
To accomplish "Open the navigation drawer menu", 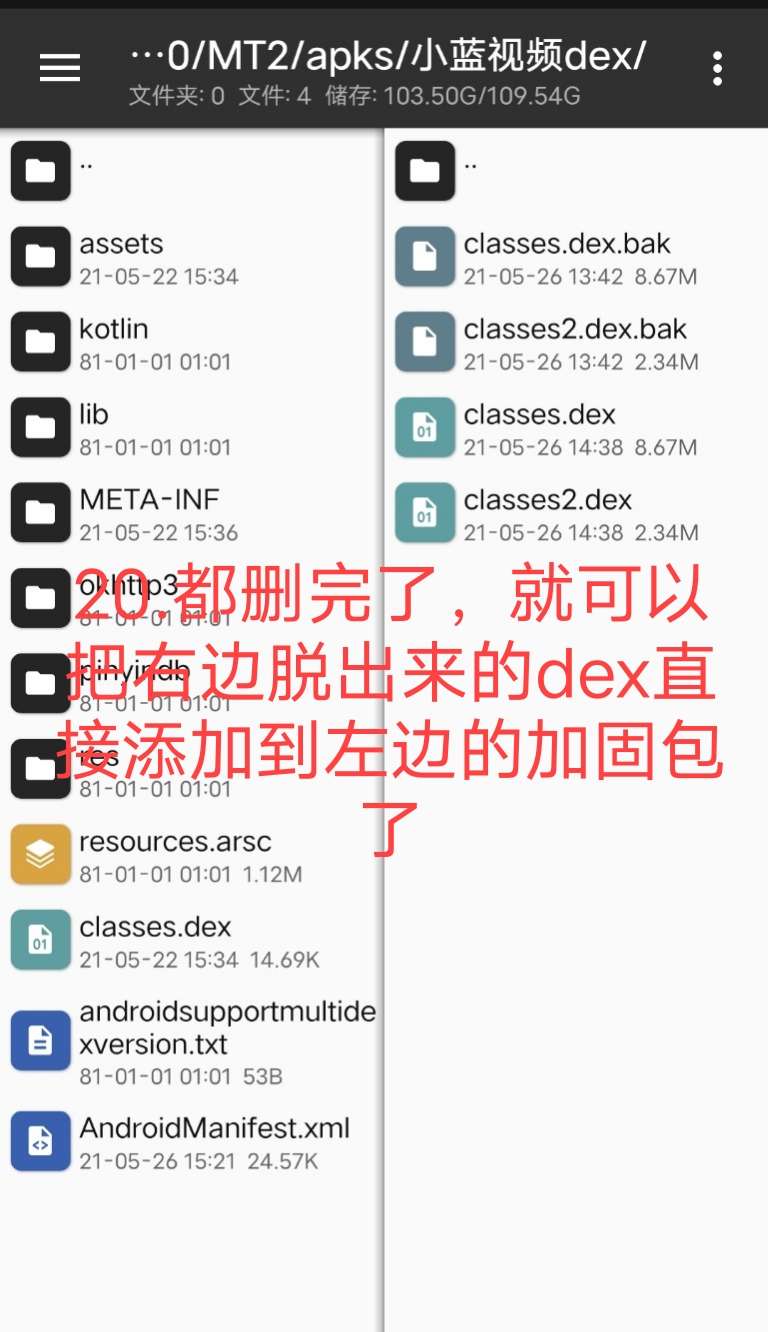I will tap(59, 68).
